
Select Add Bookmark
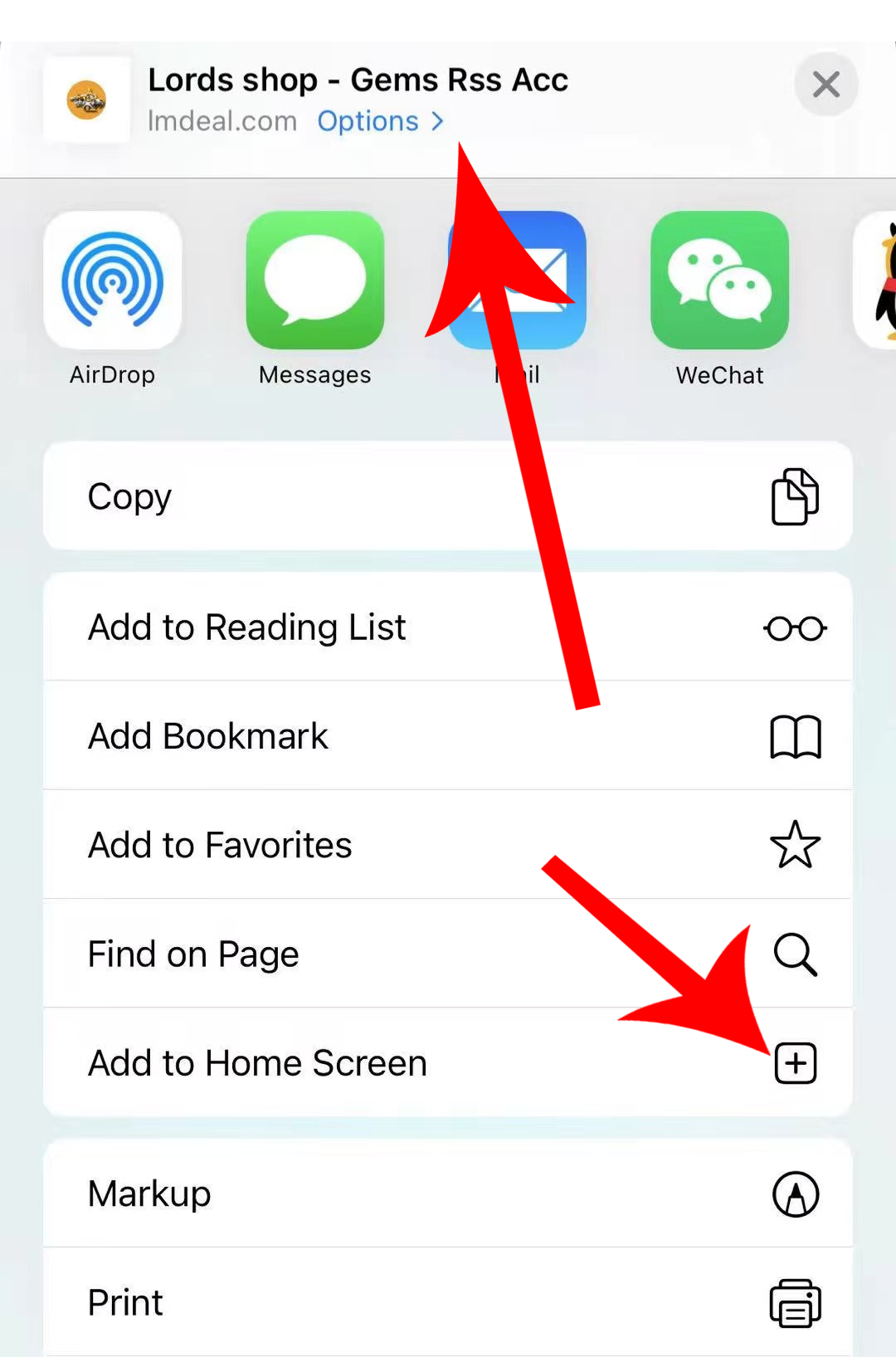pyautogui.click(x=448, y=736)
